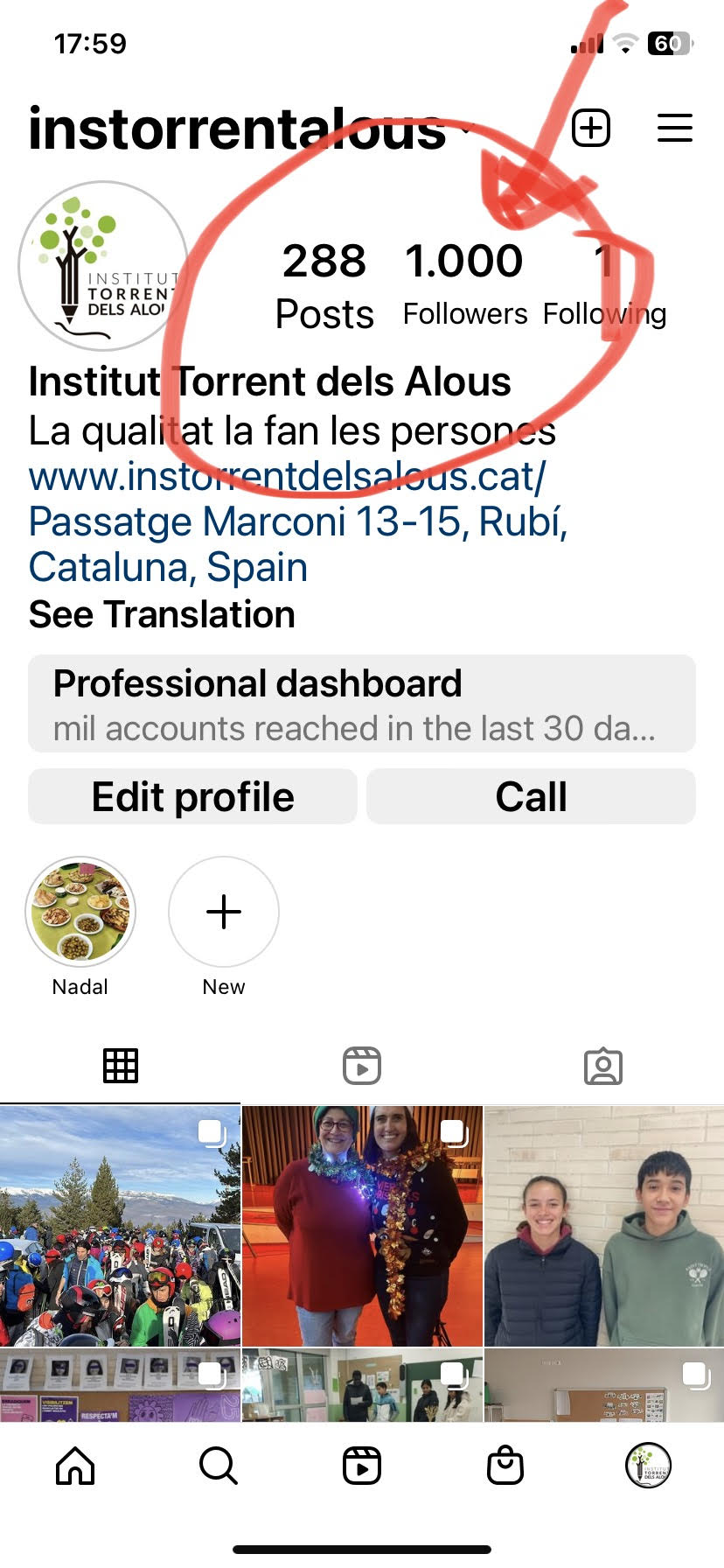724x1568 pixels.
Task: Open the create new post plus icon
Action: pos(591,129)
